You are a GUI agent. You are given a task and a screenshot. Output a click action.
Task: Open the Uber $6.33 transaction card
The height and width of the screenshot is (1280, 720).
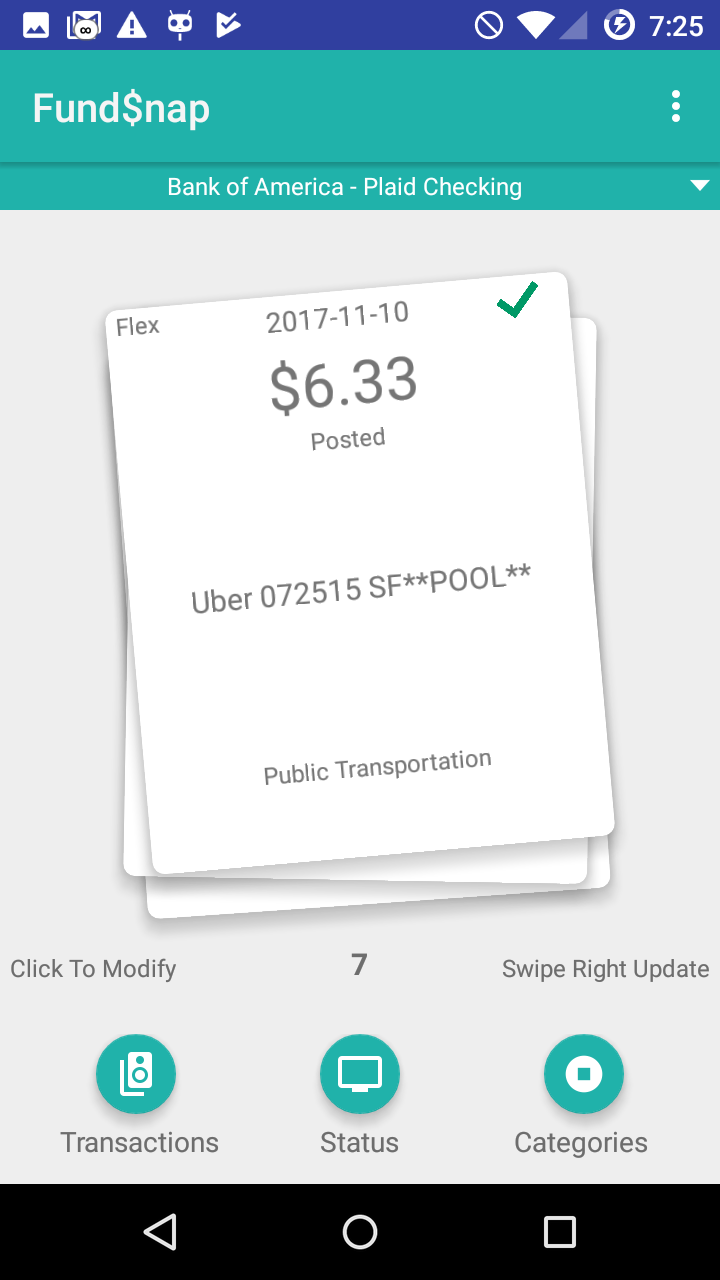pos(358,572)
